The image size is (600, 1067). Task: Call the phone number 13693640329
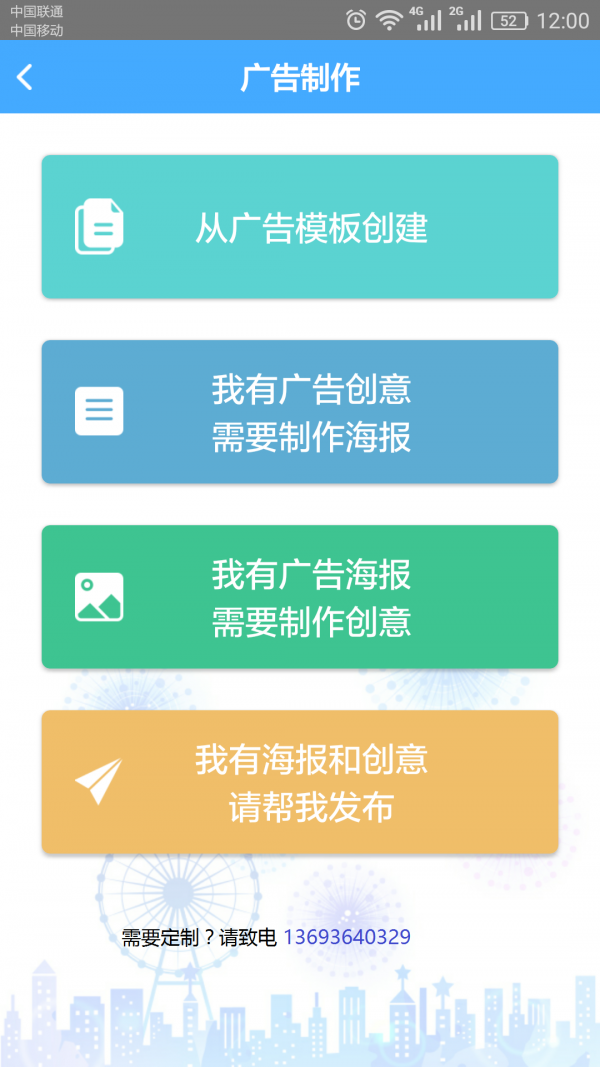[x=347, y=938]
